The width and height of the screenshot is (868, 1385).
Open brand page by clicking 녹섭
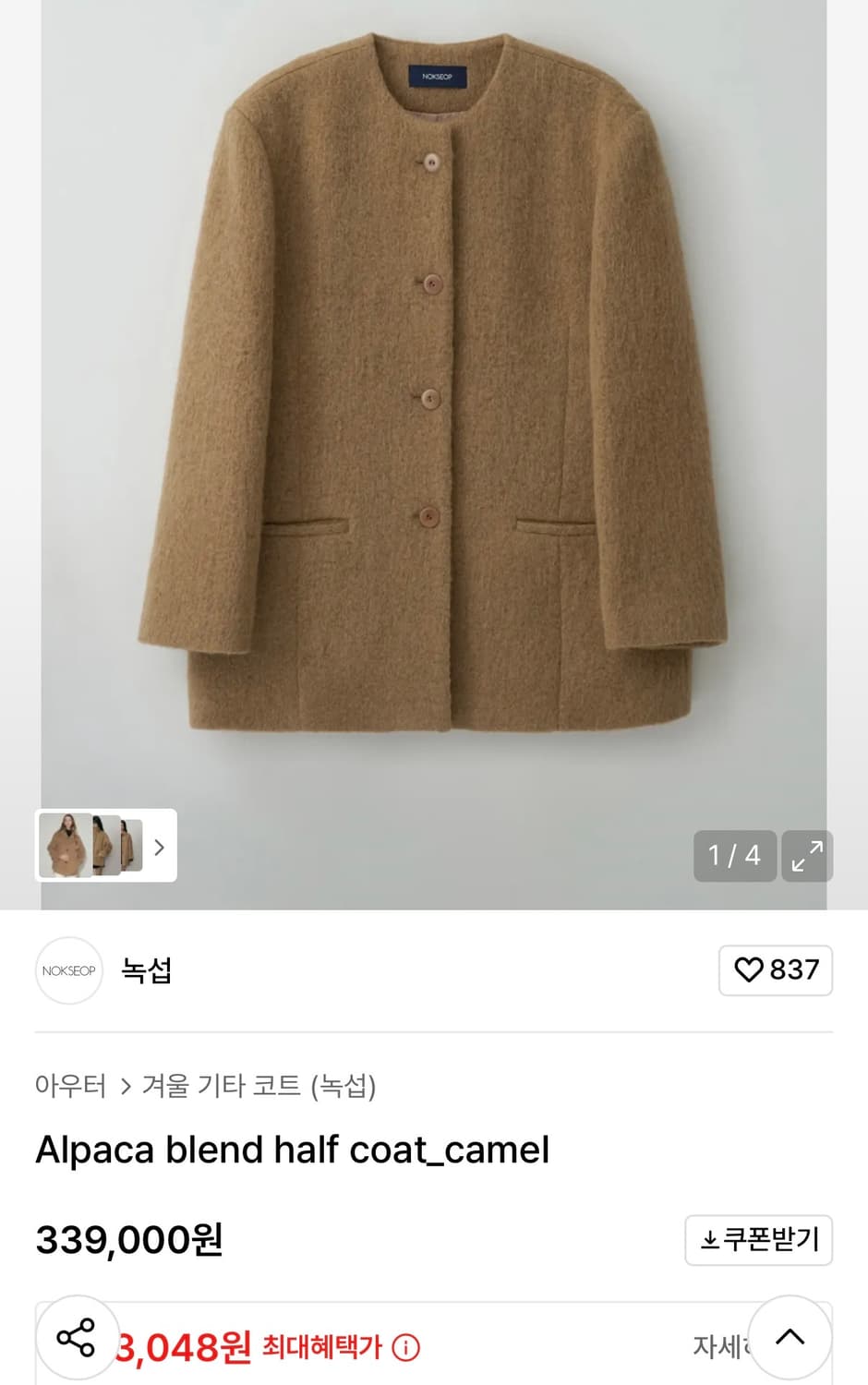click(x=148, y=970)
